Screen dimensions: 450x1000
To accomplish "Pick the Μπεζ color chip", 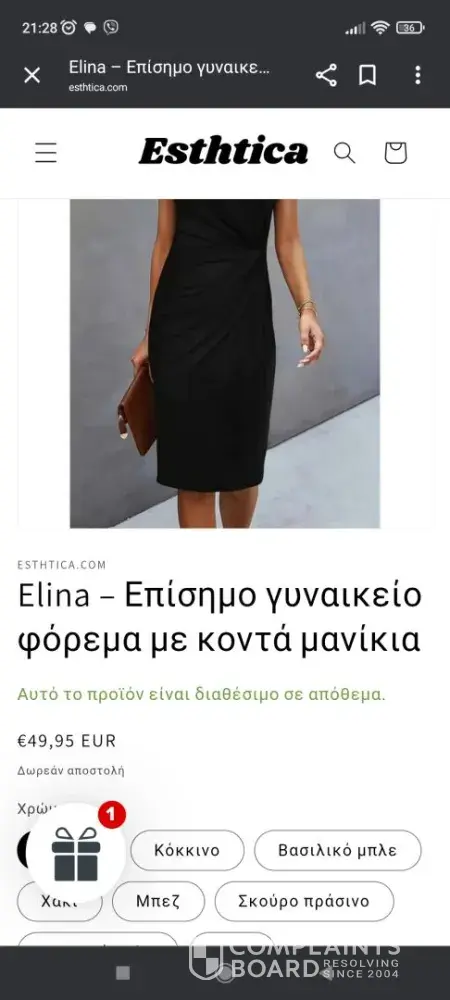I will (158, 901).
